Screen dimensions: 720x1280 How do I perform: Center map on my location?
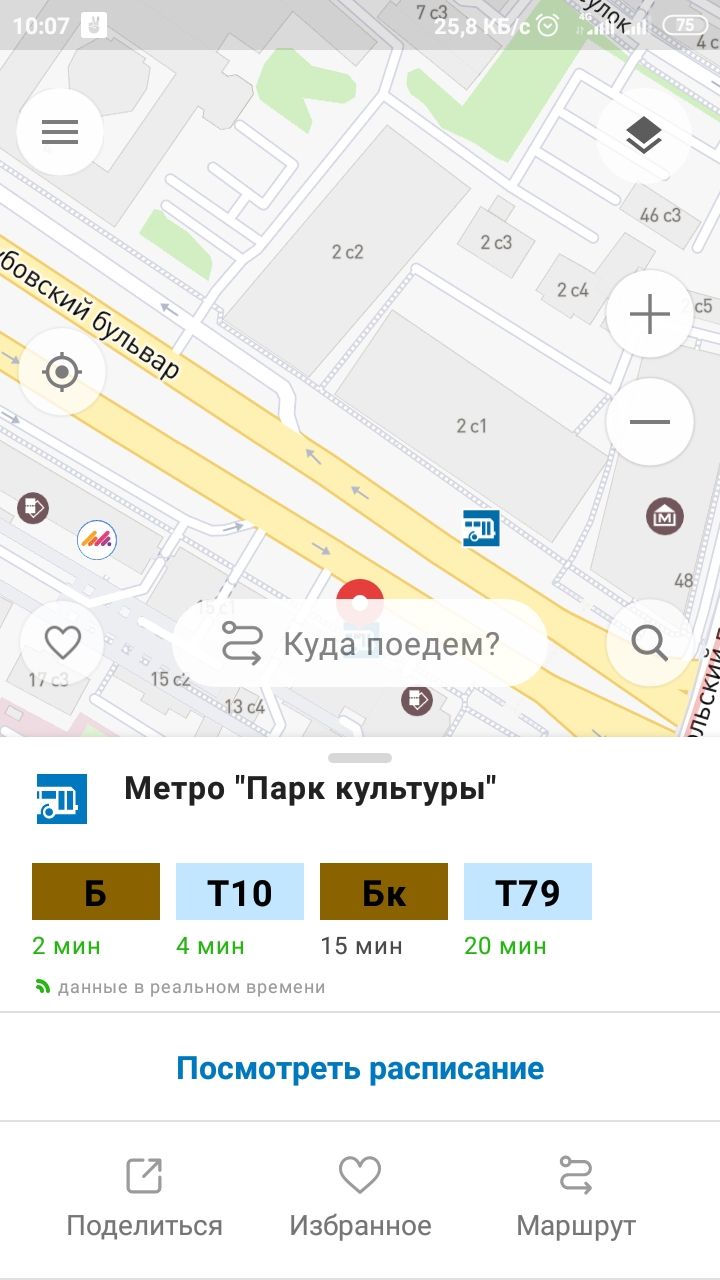click(62, 372)
